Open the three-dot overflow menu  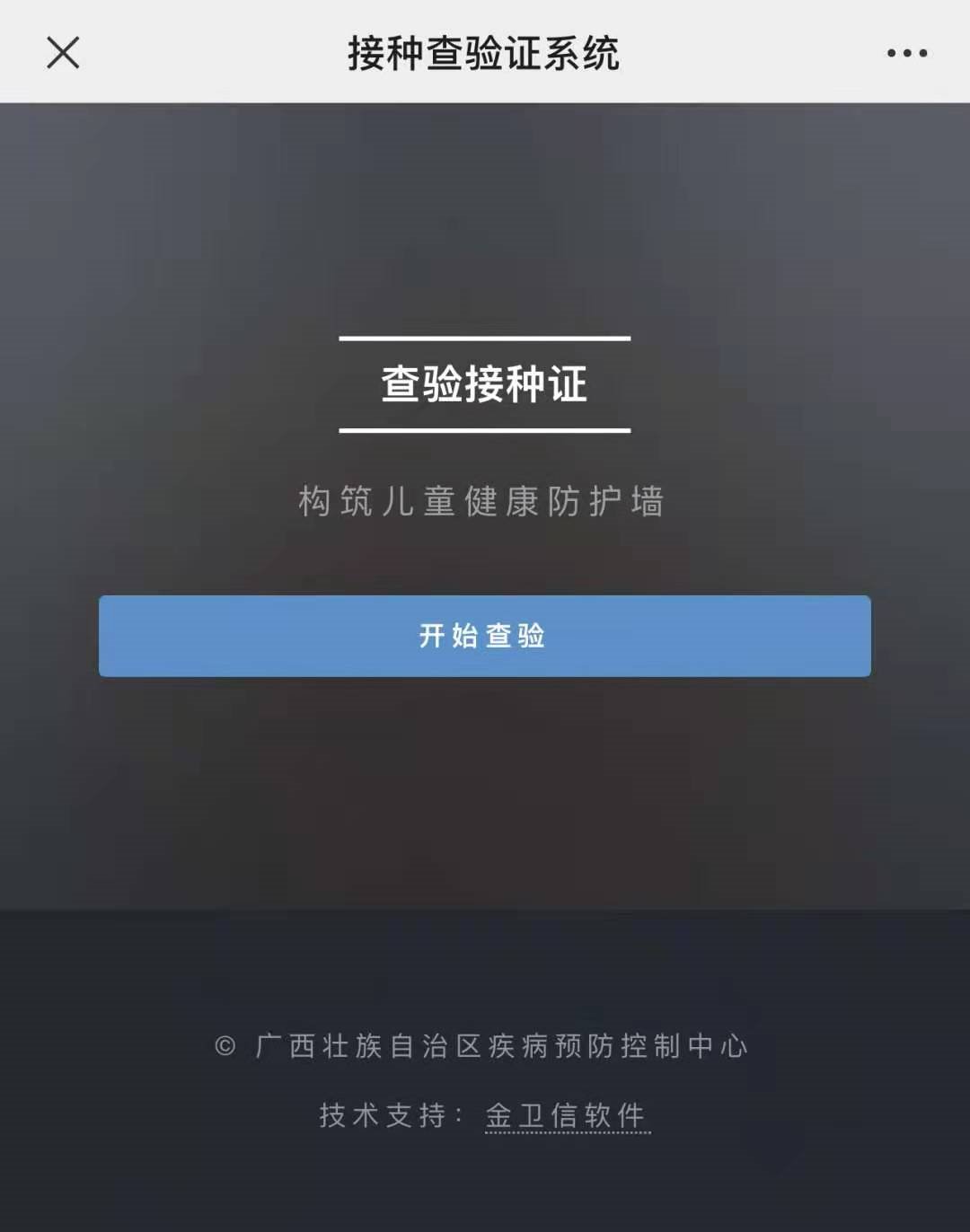click(906, 53)
